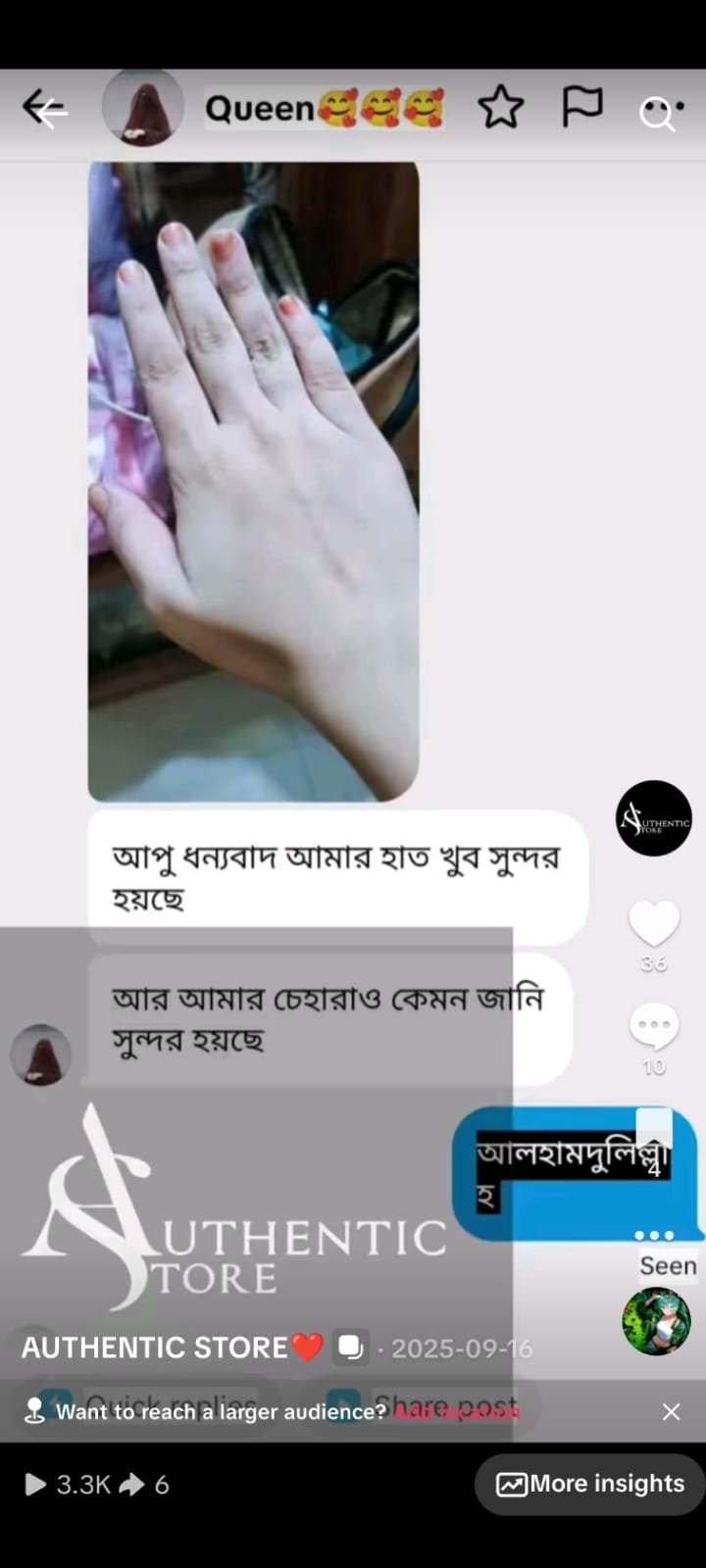Image resolution: width=706 pixels, height=1568 pixels.
Task: Open the AUTHENTIC STORE username
Action: click(155, 1348)
